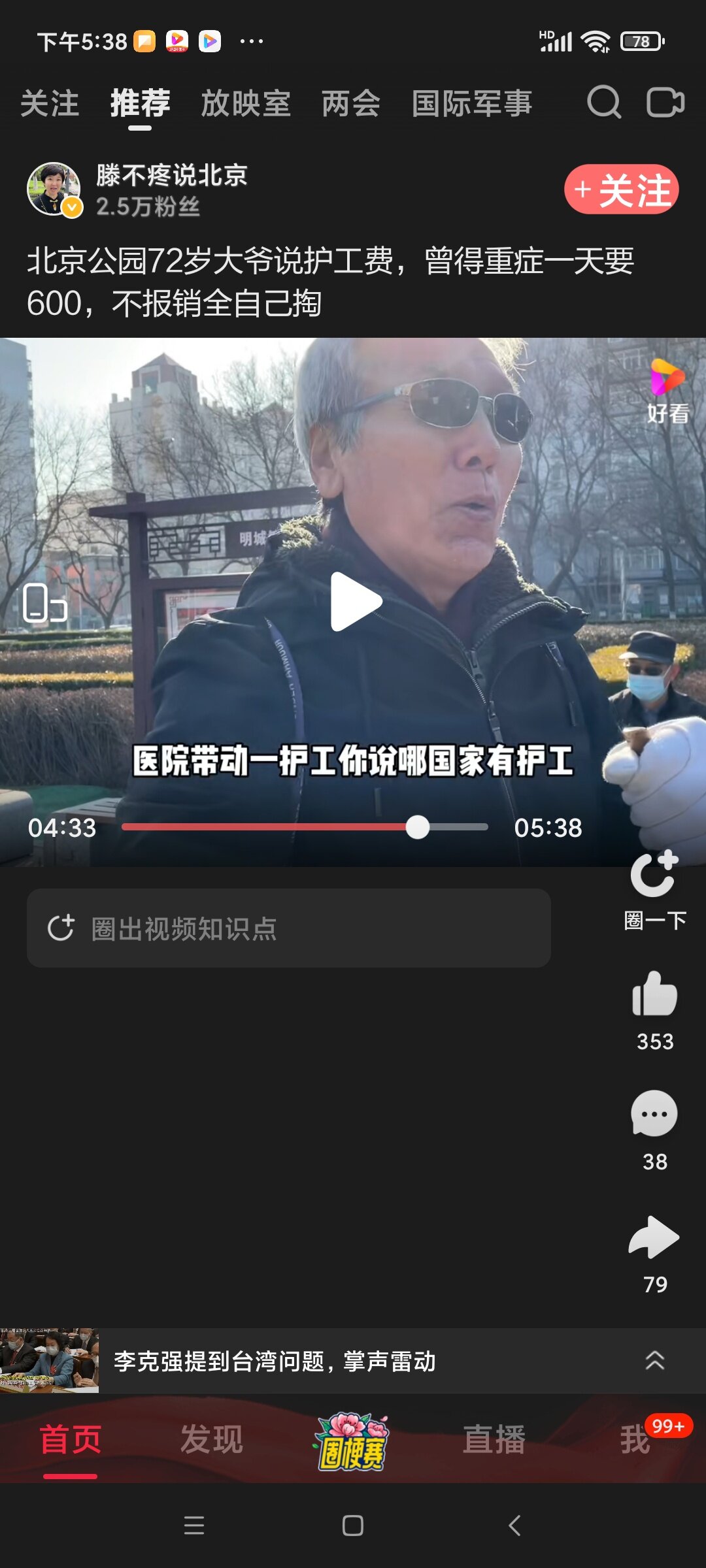Switch to the 关注 tab

point(50,103)
